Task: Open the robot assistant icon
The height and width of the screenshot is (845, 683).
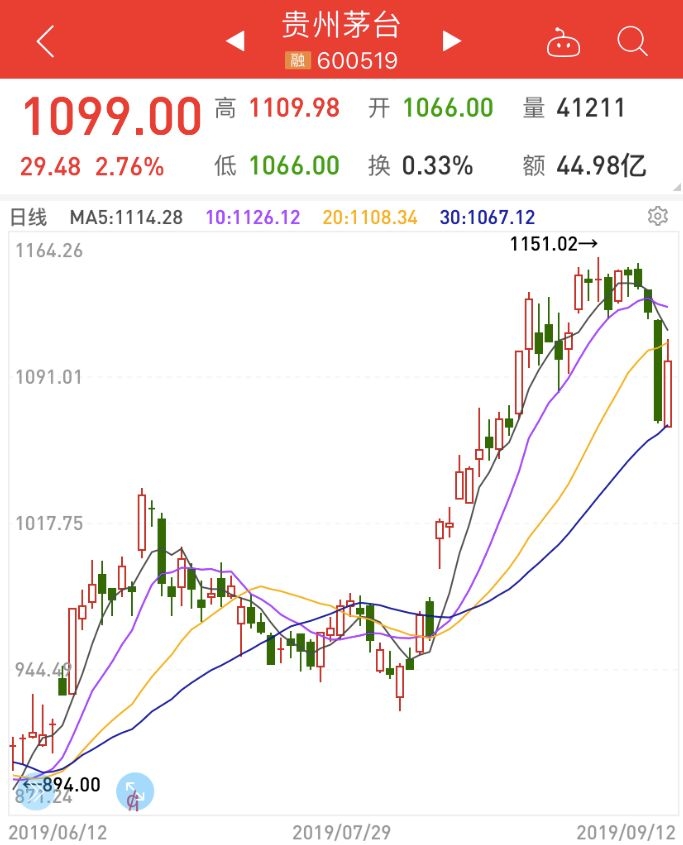Action: (563, 42)
